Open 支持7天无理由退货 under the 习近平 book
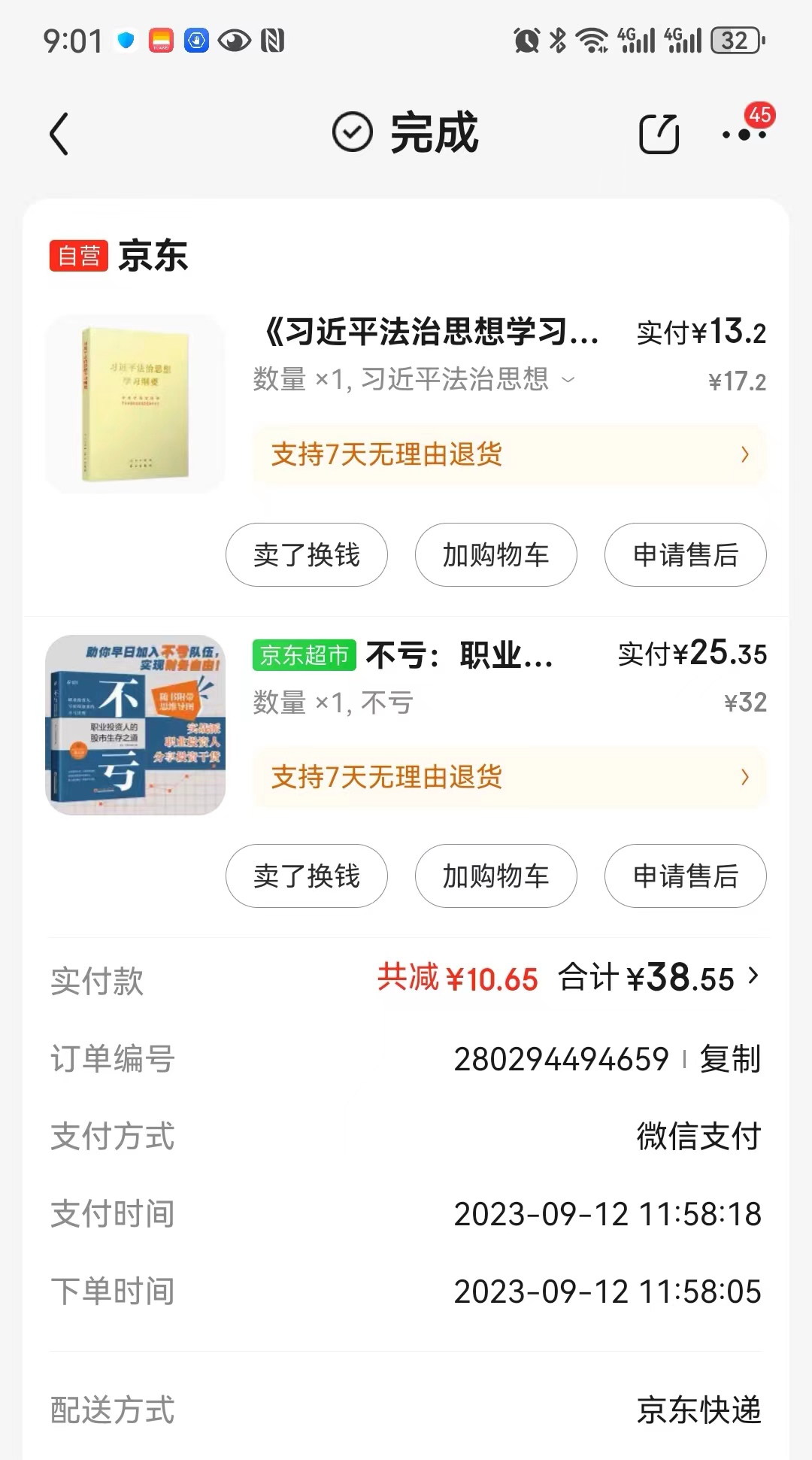 [509, 454]
